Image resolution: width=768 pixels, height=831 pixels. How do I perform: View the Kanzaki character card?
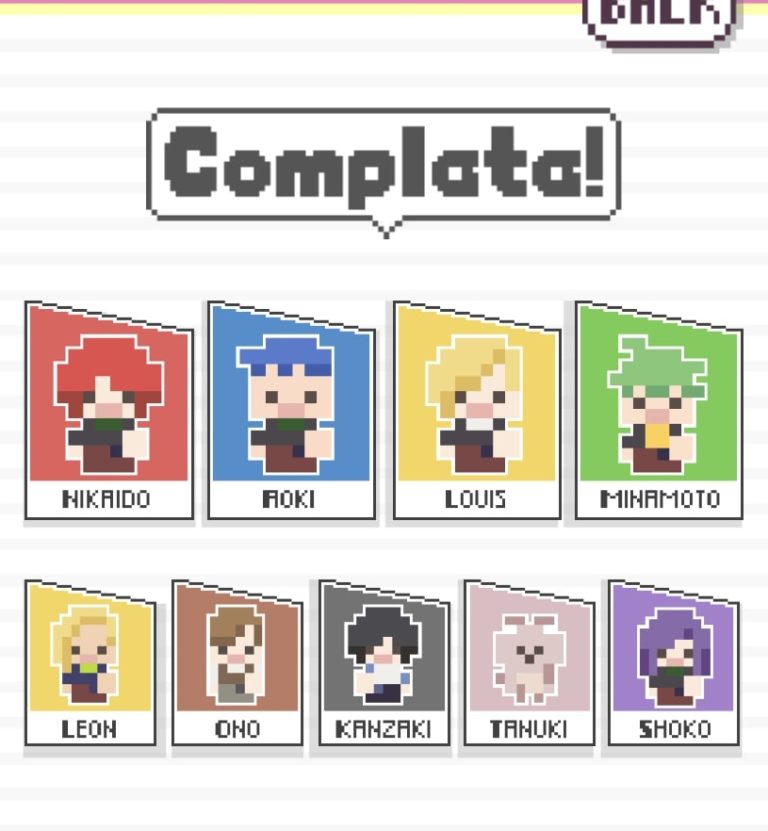pyautogui.click(x=384, y=664)
